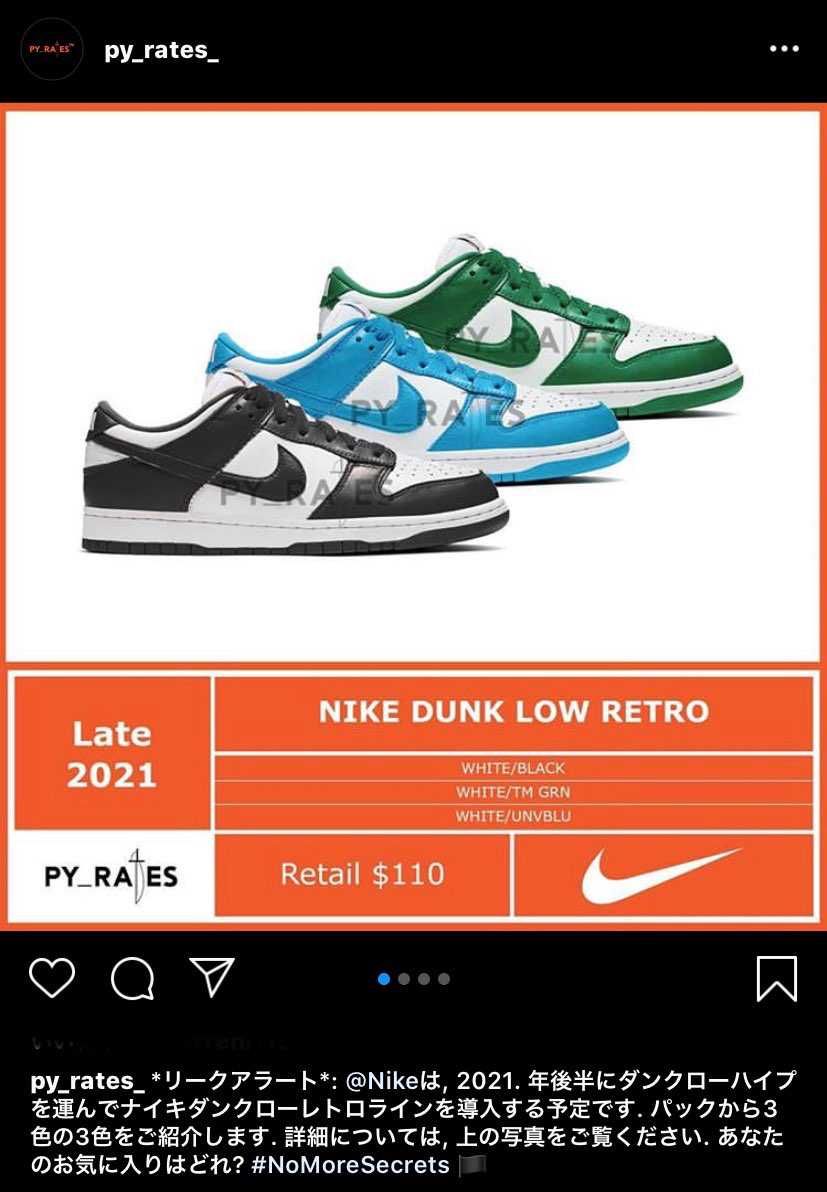Open comments with the speech bubble icon
The image size is (827, 1192).
click(132, 979)
